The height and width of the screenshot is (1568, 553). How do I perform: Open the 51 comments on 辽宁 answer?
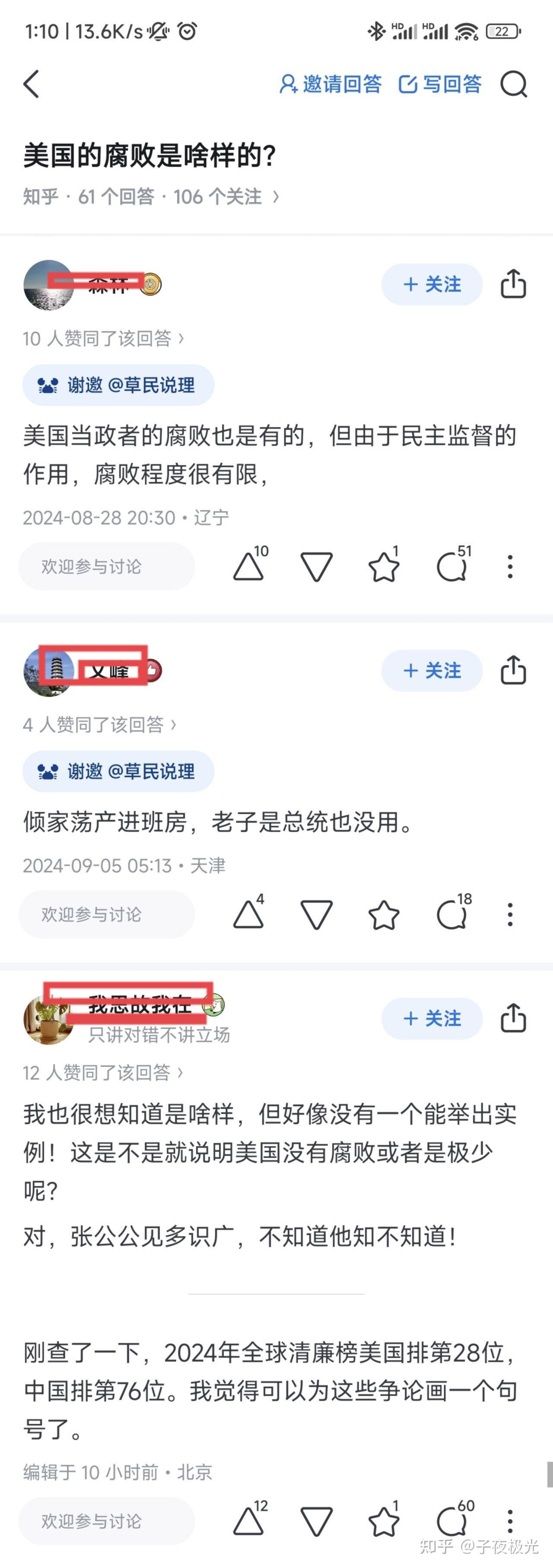pyautogui.click(x=452, y=567)
